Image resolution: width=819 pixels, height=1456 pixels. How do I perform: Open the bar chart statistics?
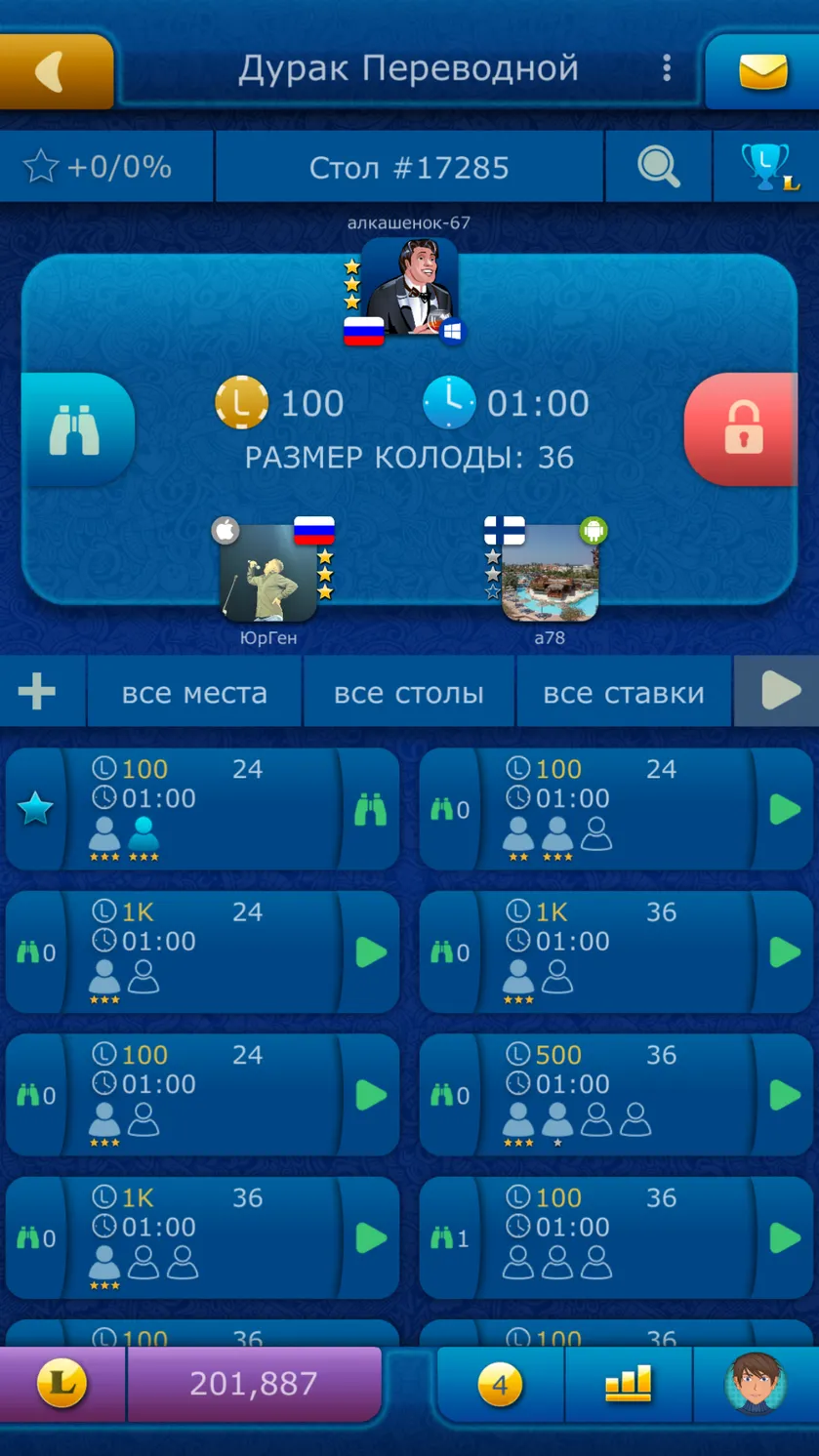tap(629, 1384)
